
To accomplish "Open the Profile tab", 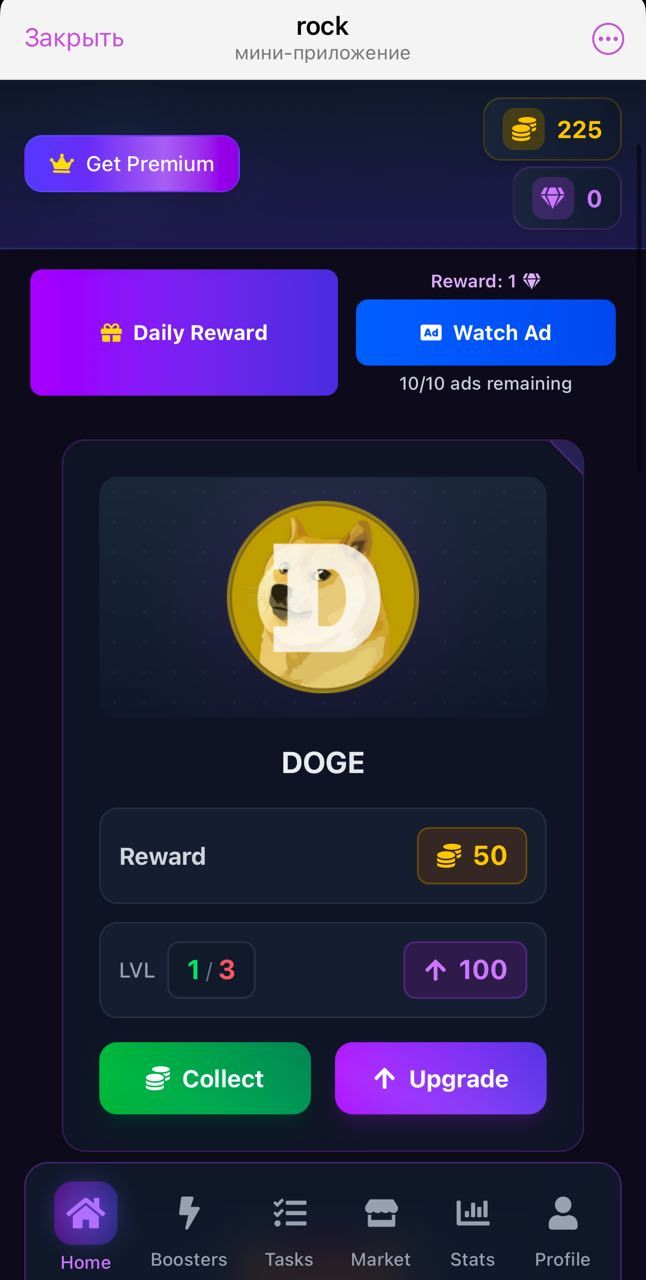I will pos(562,1230).
